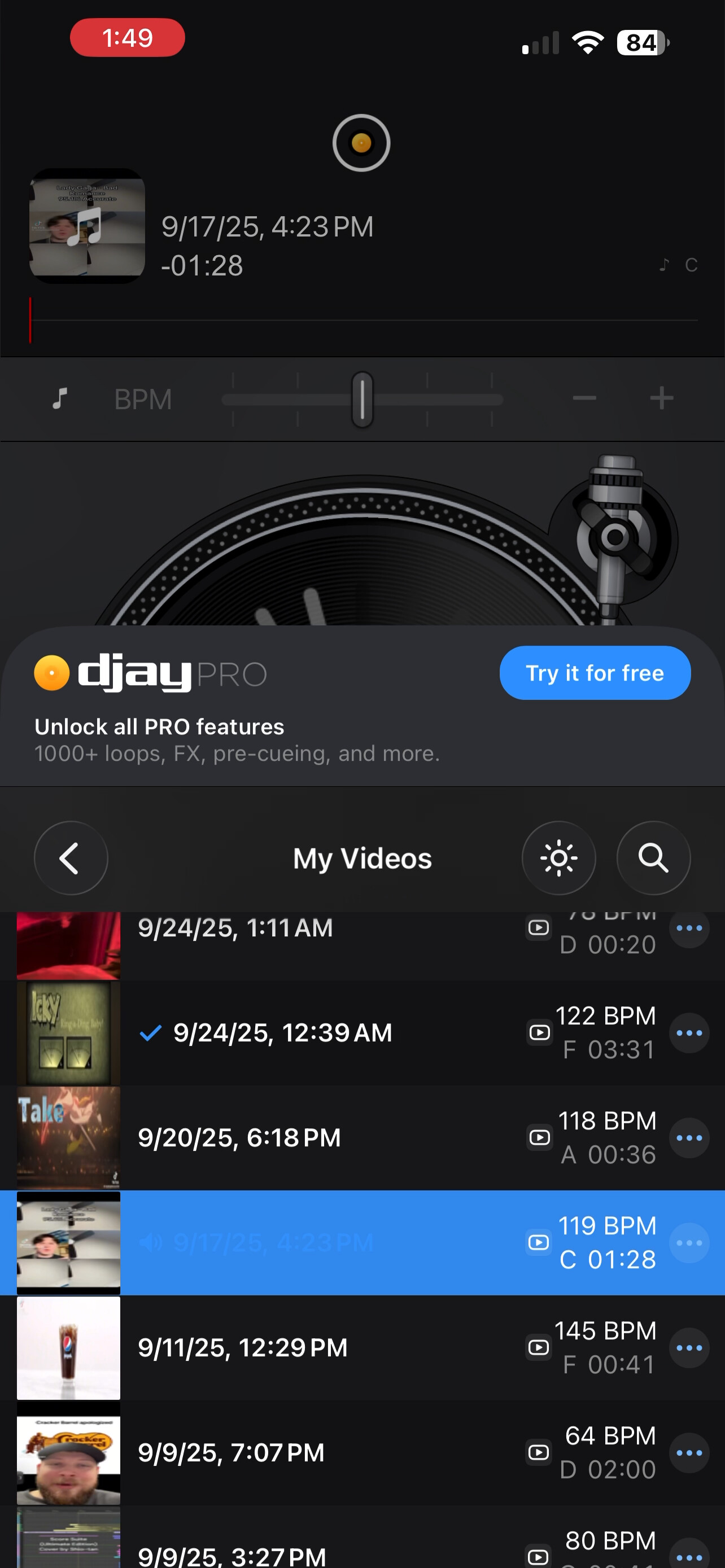Increase tempo with the plus button
Image resolution: width=725 pixels, height=1568 pixels.
661,398
